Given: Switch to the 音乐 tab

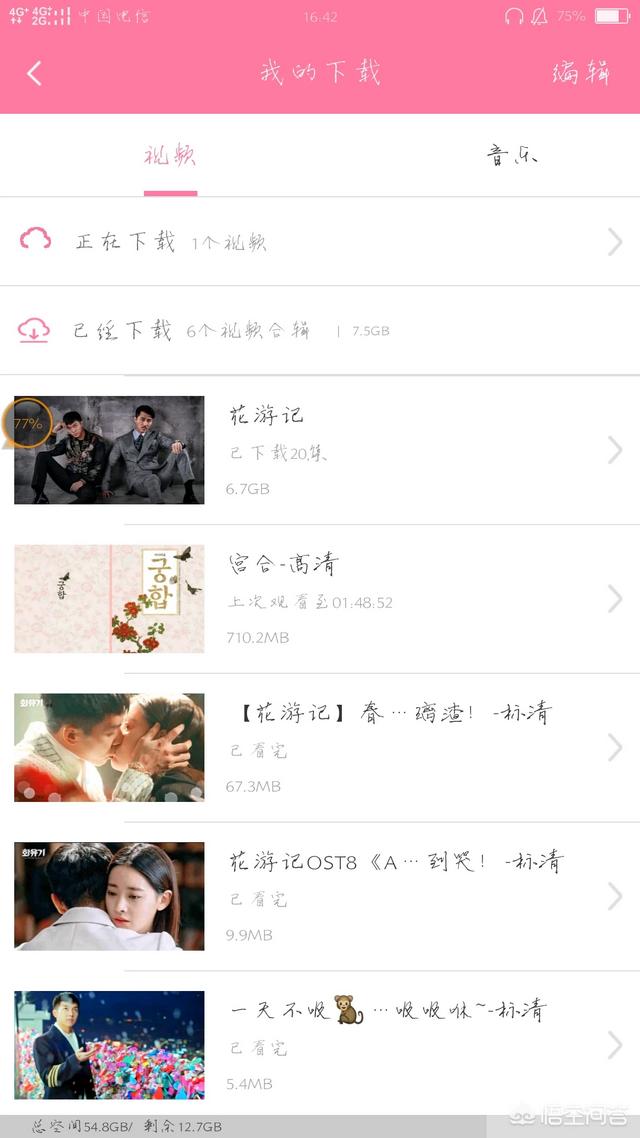Looking at the screenshot, I should [512, 156].
